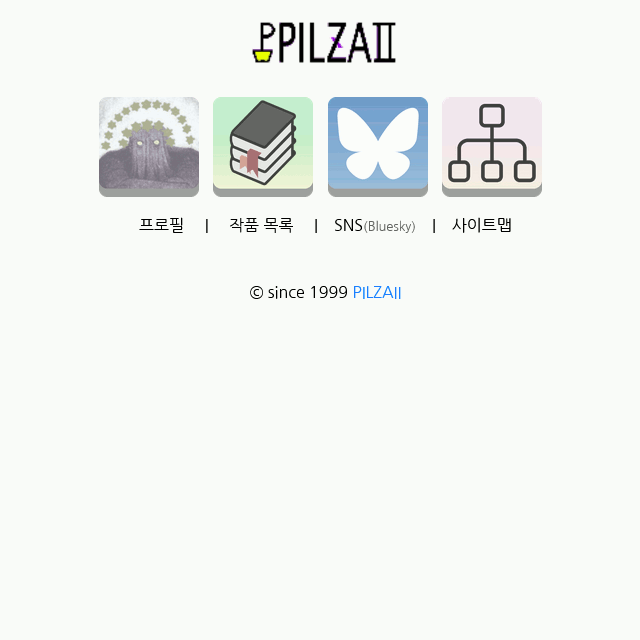Open the works list books tile
This screenshot has width=640, height=640.
(x=263, y=146)
